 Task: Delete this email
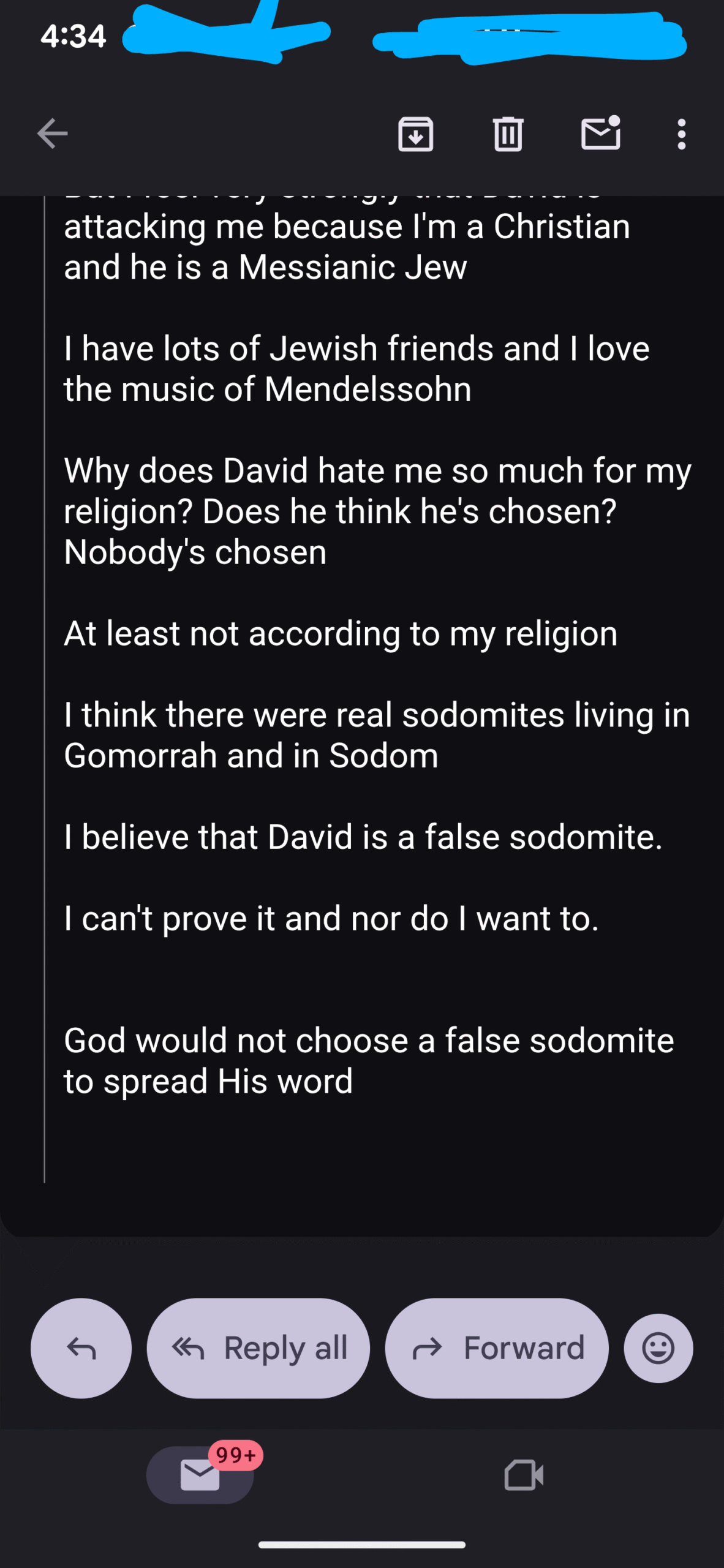tap(508, 134)
